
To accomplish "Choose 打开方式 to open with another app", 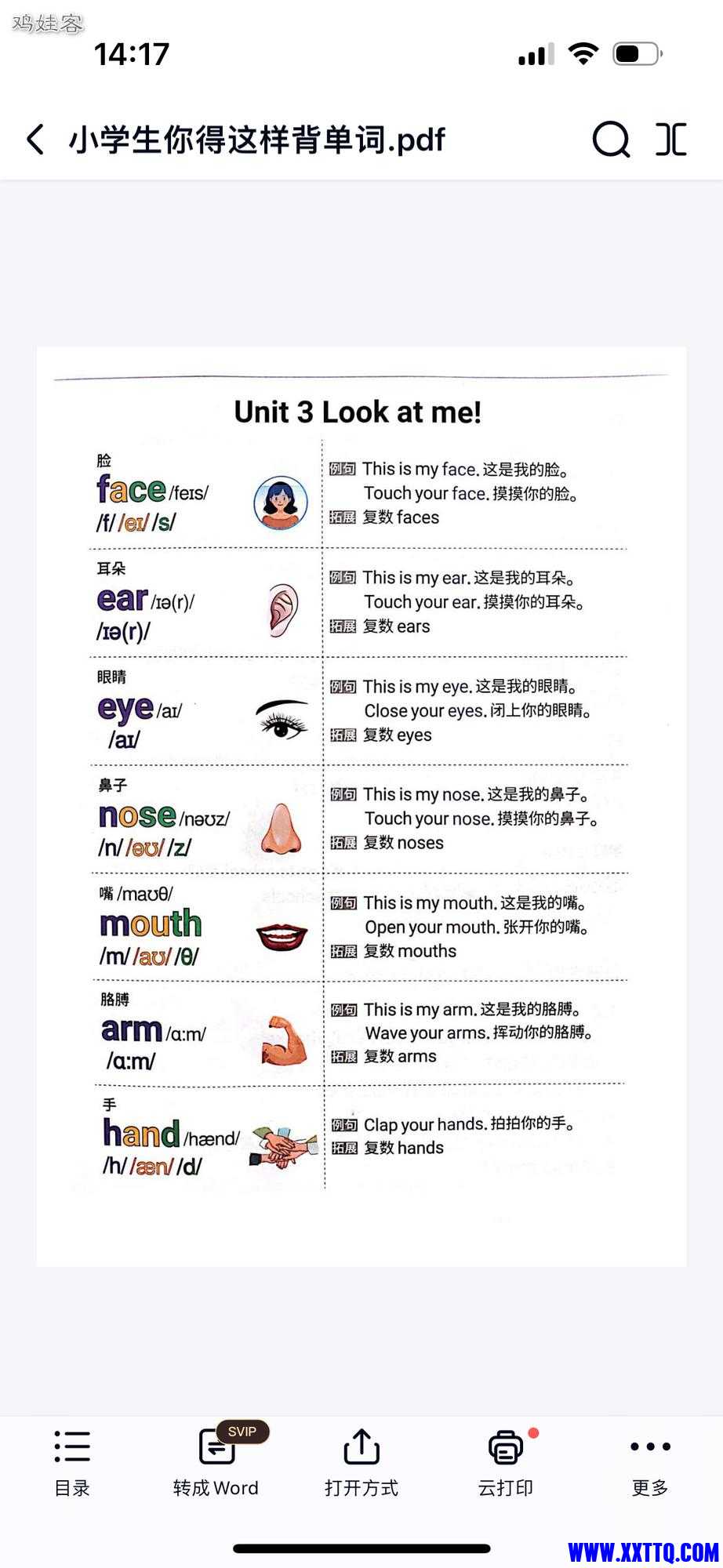I will [361, 1461].
